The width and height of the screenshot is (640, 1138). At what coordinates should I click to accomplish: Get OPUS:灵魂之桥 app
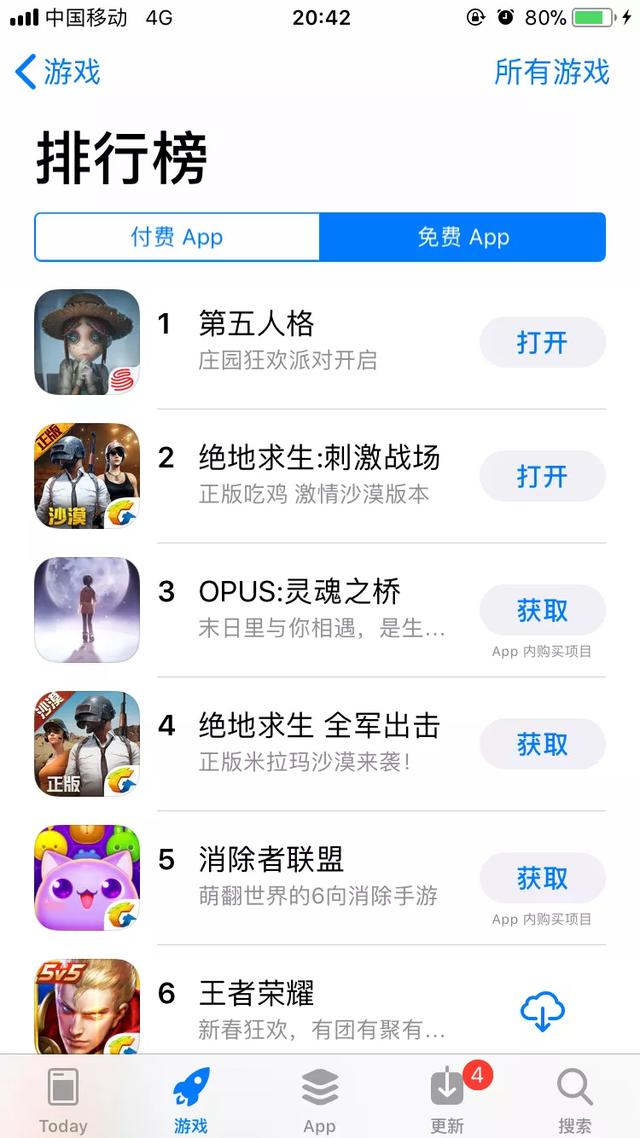(x=542, y=610)
